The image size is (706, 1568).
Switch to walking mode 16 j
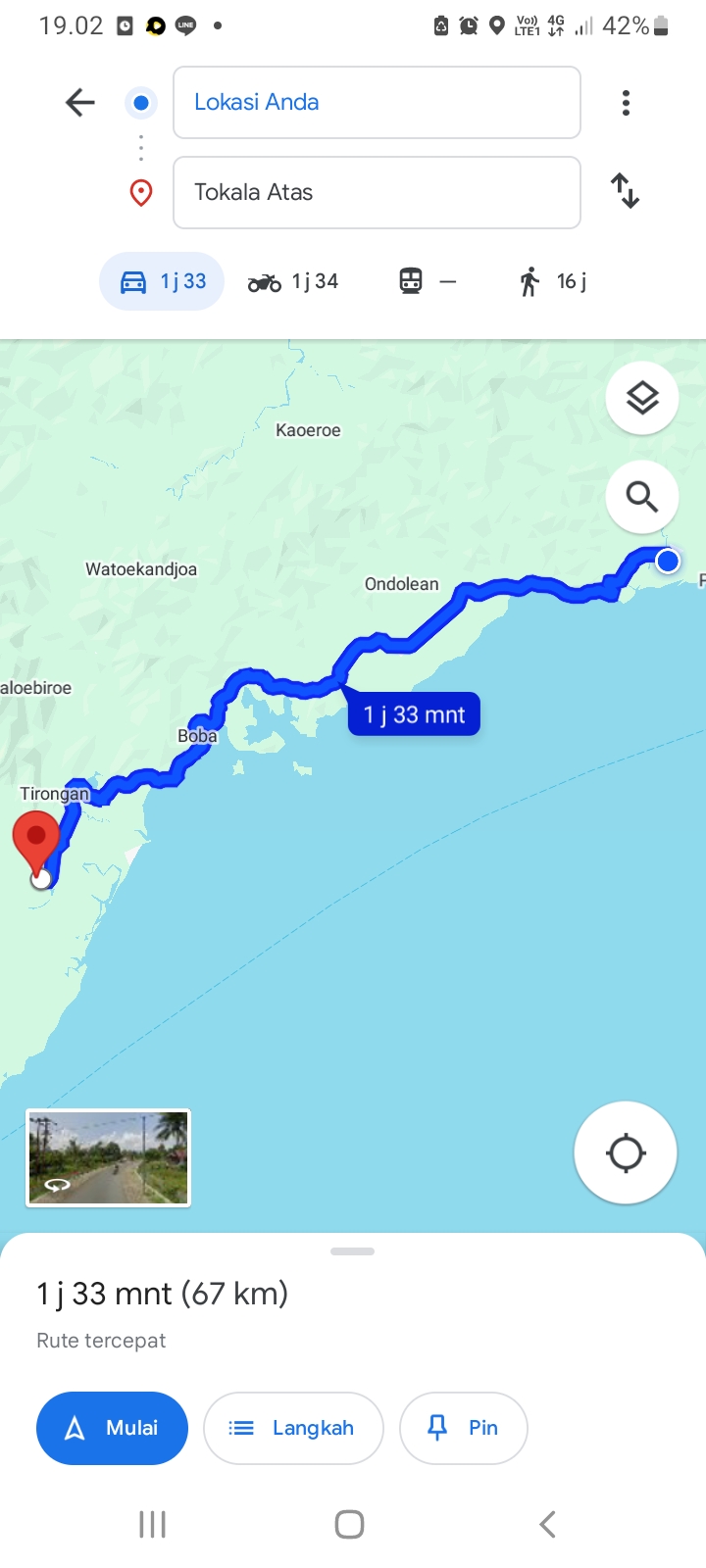pos(553,282)
